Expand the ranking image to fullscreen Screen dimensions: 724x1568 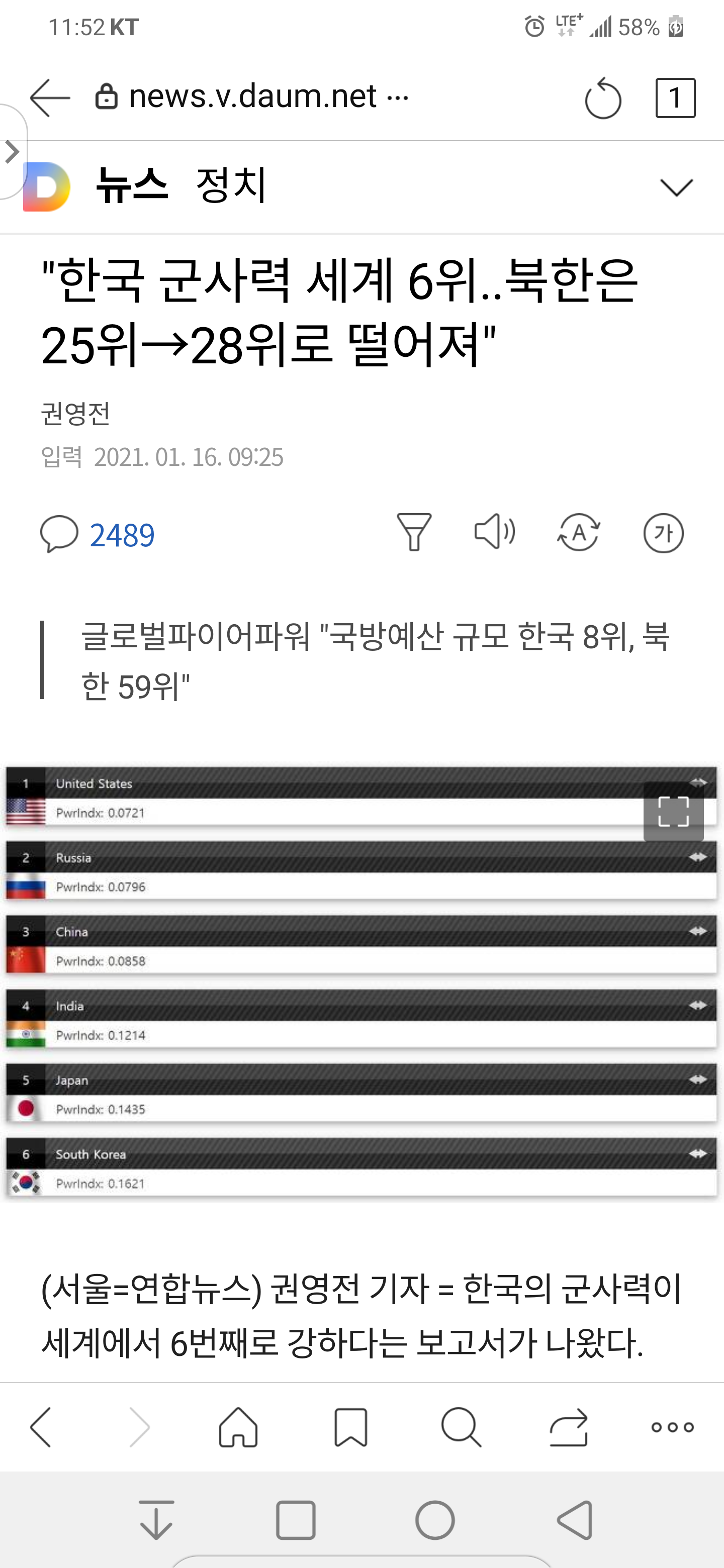click(673, 812)
